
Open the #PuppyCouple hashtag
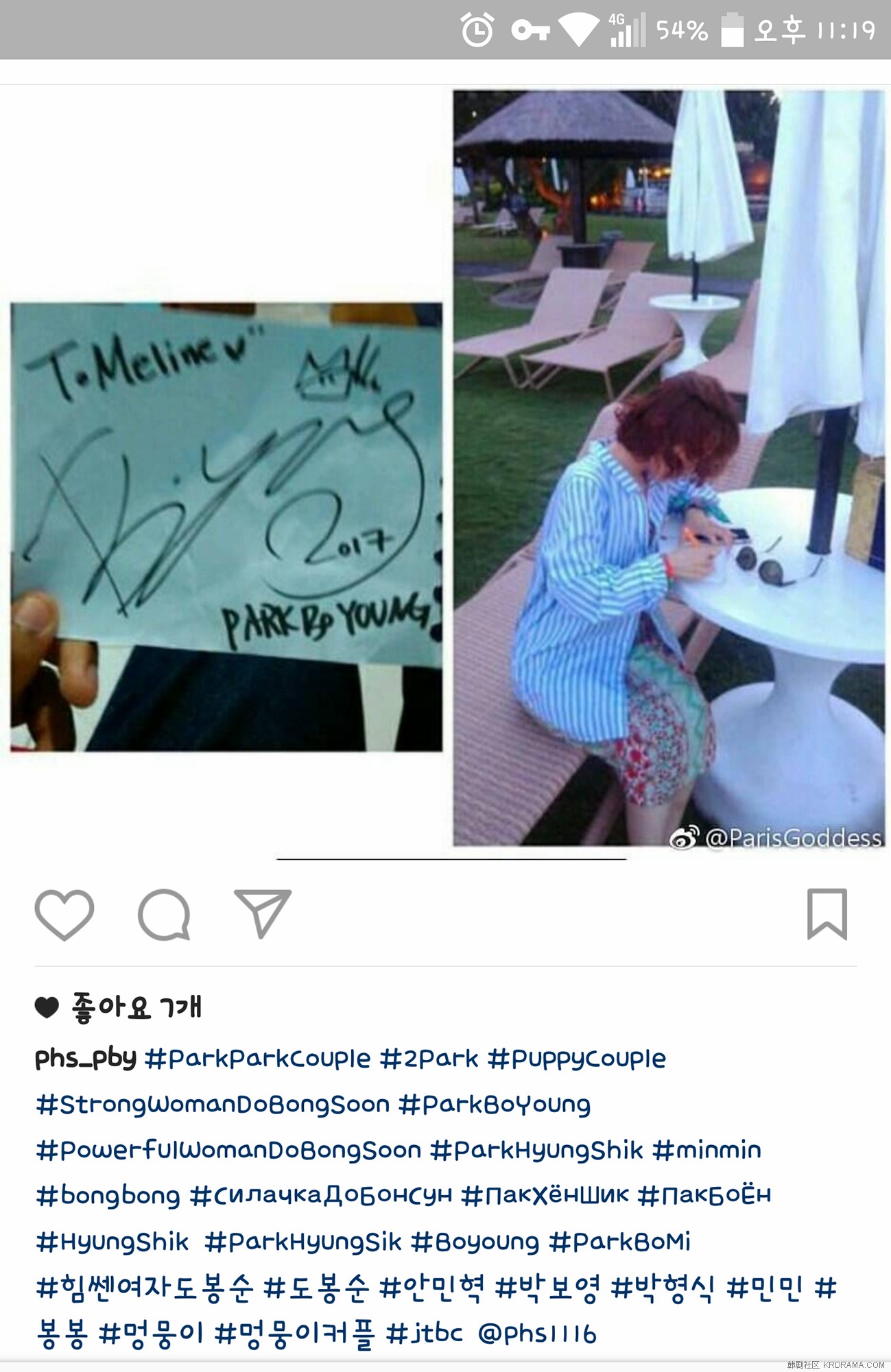click(576, 1058)
